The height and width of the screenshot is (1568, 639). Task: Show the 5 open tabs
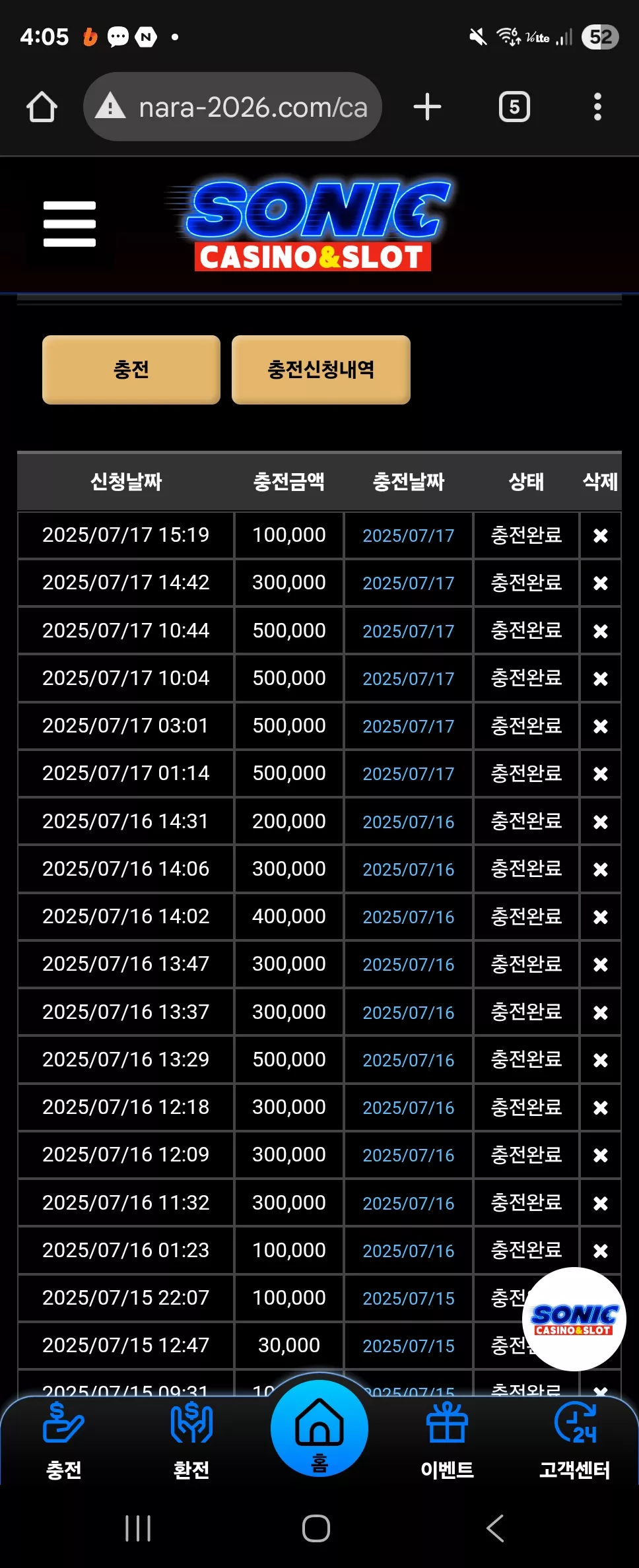514,107
